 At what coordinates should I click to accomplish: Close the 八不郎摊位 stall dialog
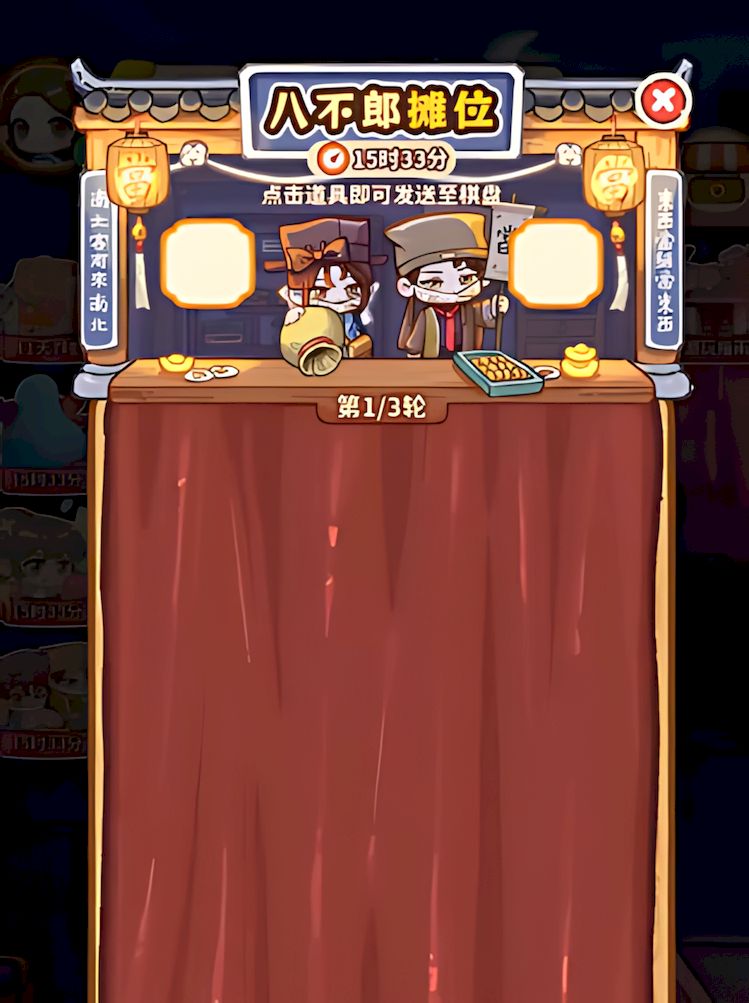(x=663, y=100)
